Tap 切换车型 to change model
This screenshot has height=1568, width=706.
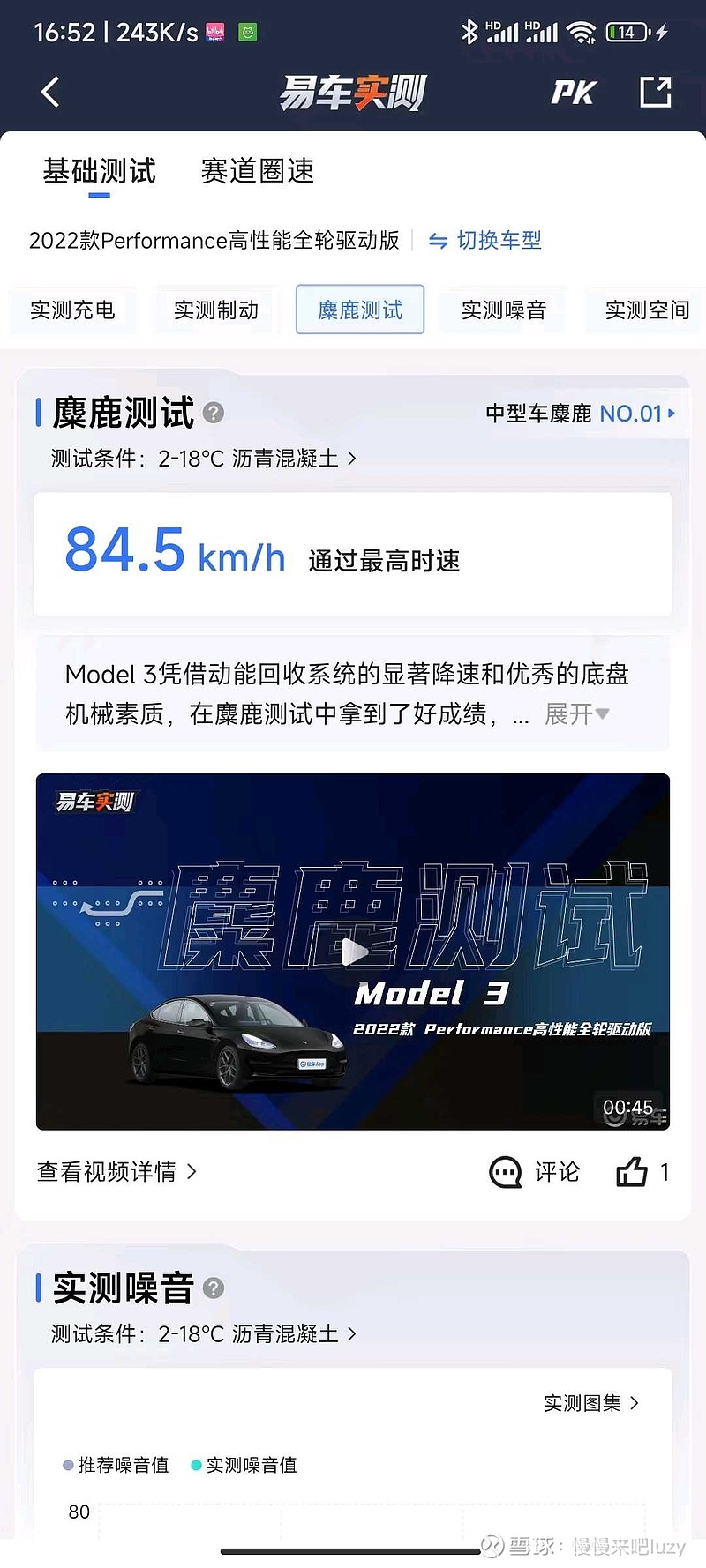click(x=485, y=241)
